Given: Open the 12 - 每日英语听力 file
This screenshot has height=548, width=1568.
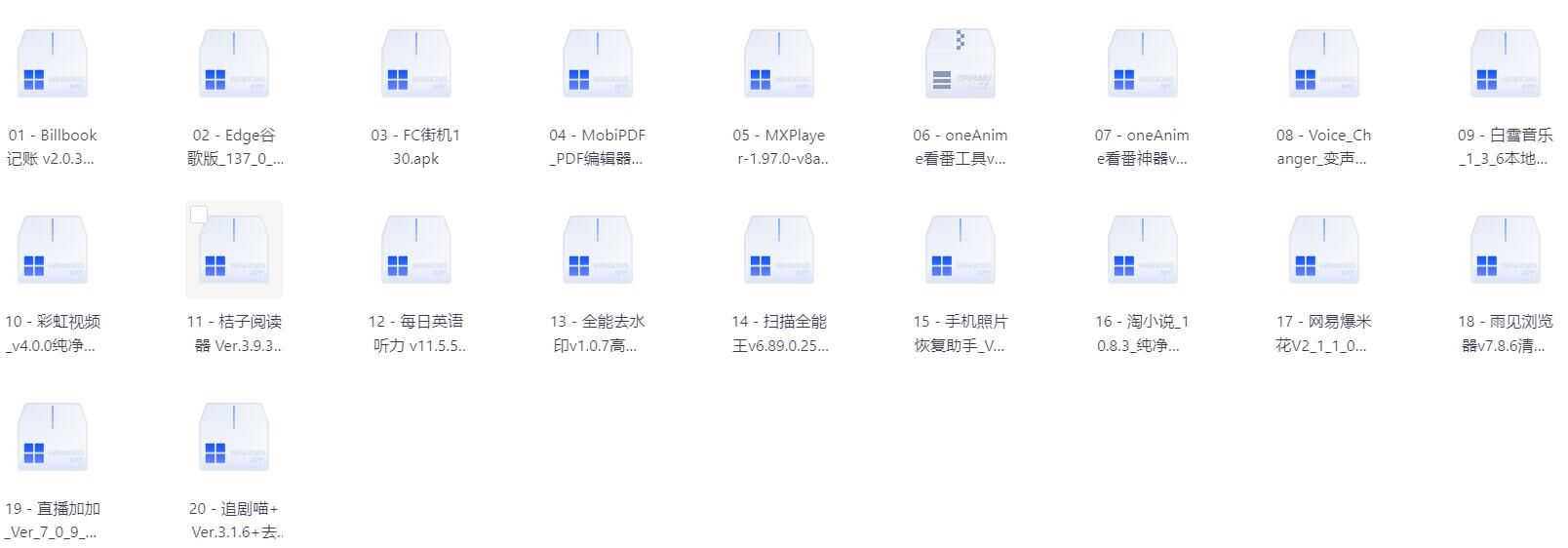Looking at the screenshot, I should point(416,251).
